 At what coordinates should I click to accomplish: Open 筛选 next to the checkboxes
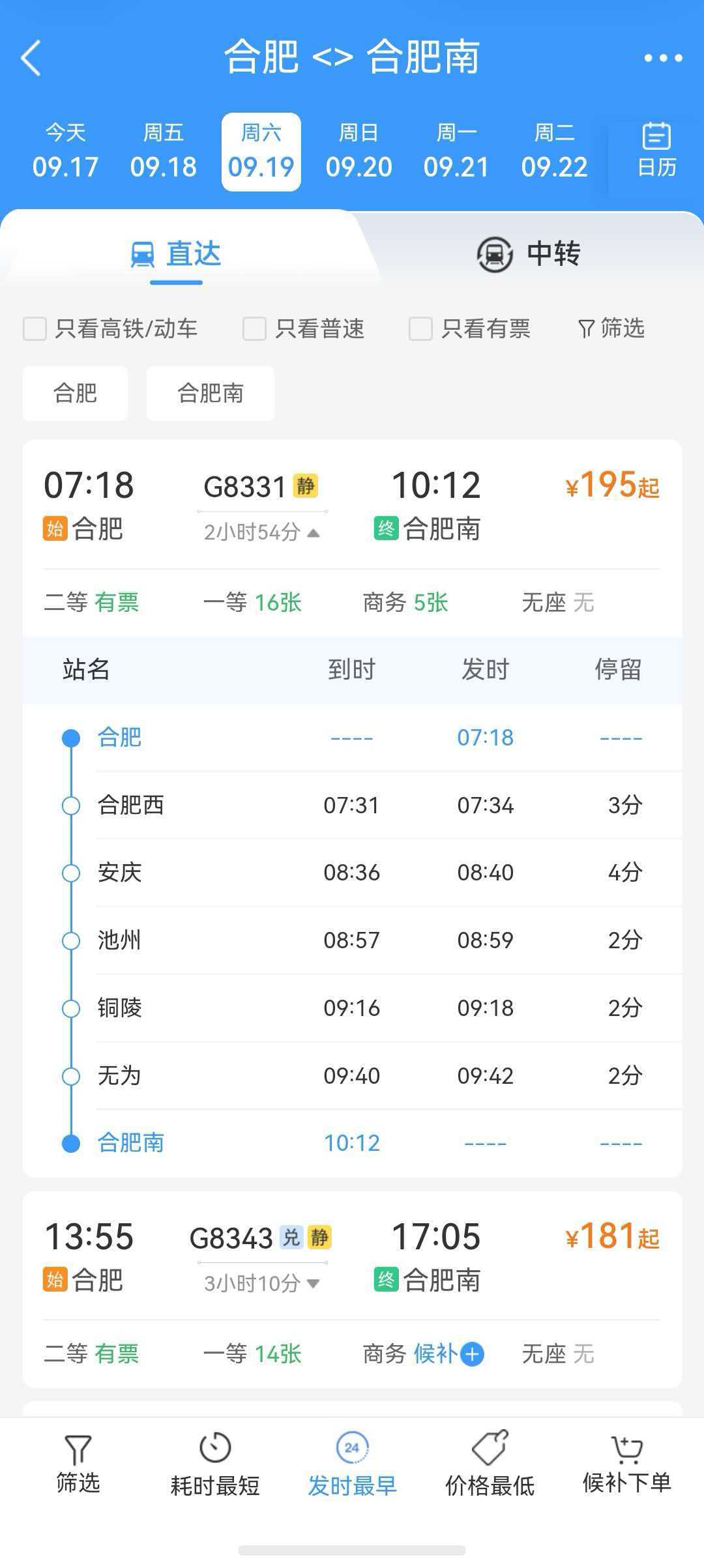pyautogui.click(x=611, y=328)
